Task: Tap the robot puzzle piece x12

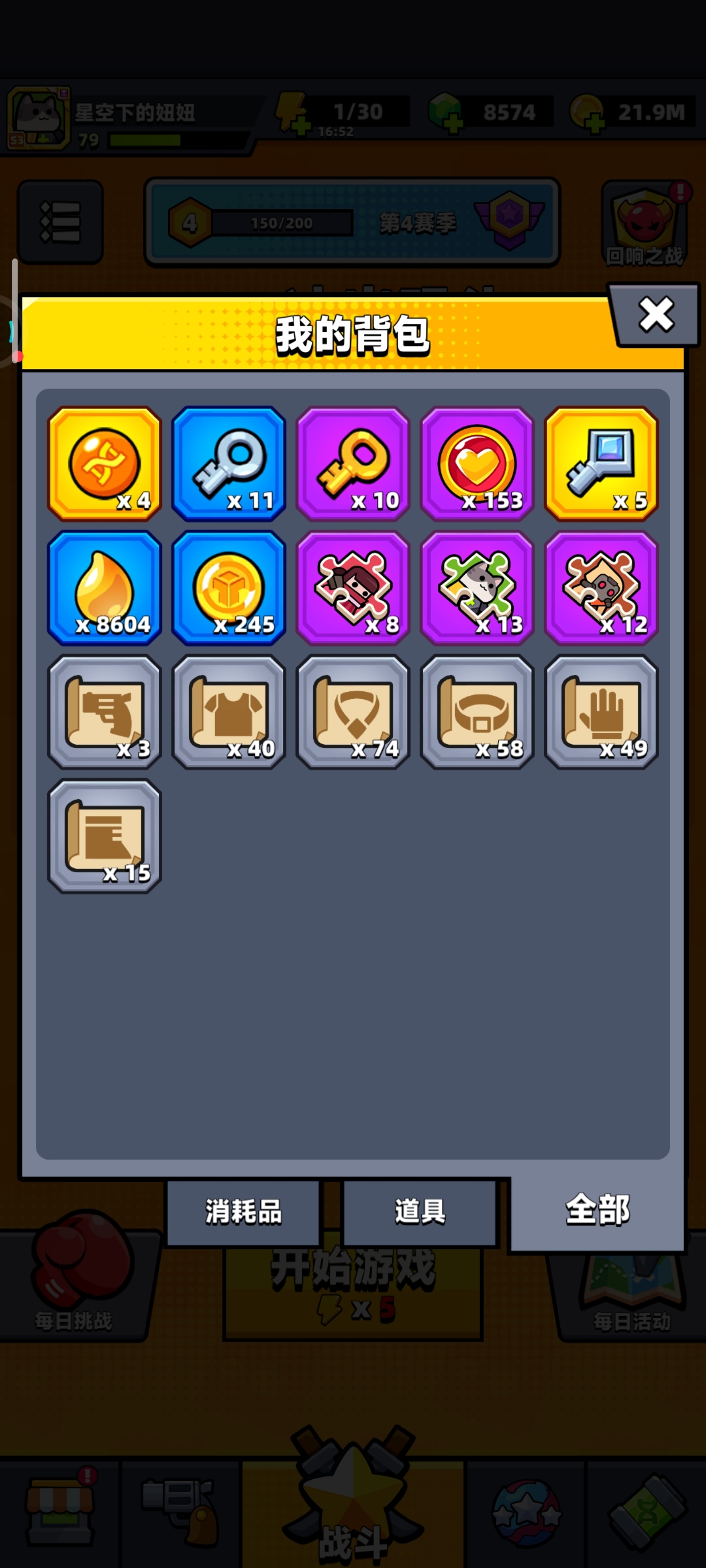Action: pyautogui.click(x=601, y=588)
